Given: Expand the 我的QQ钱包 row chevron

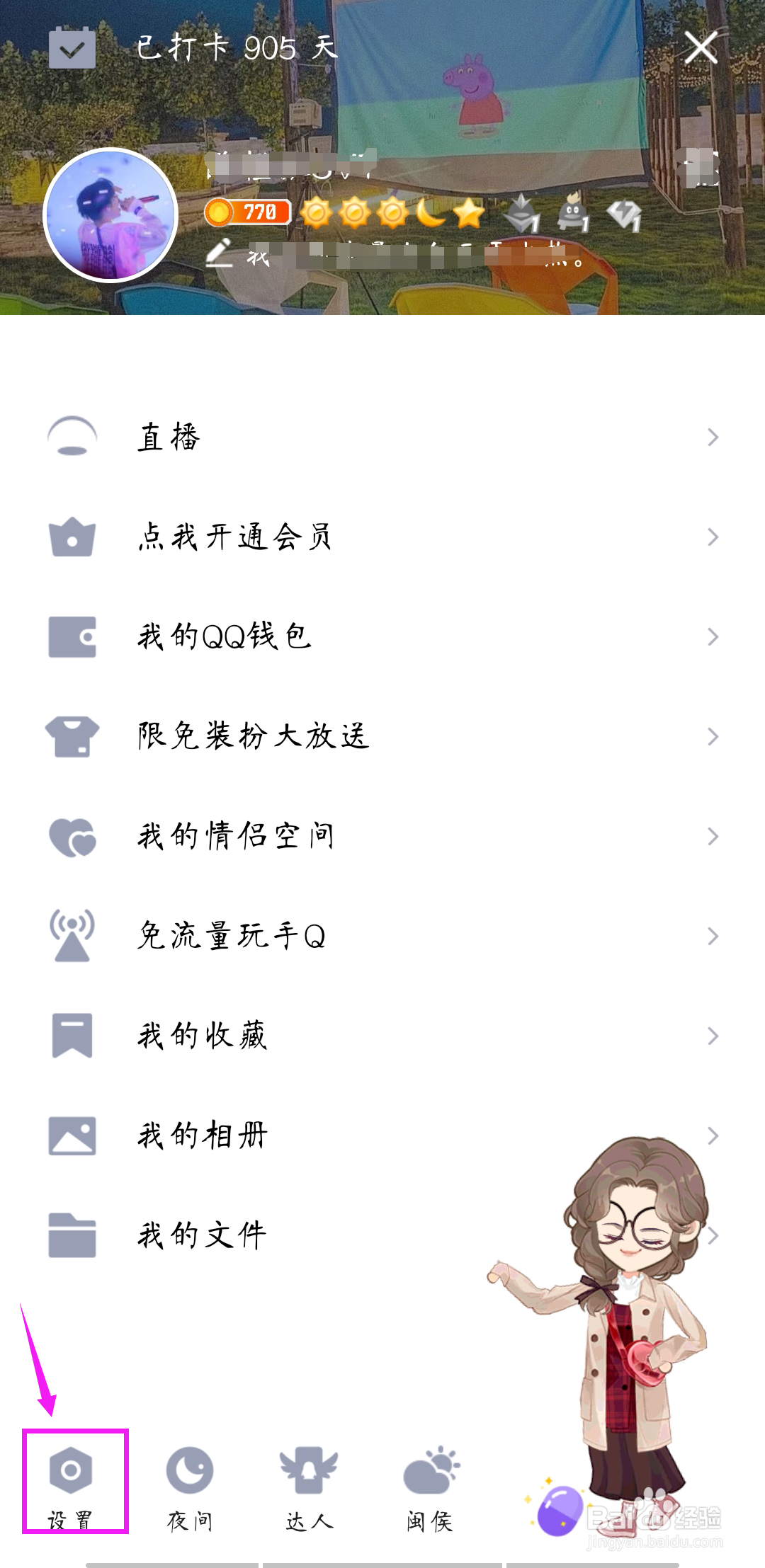Looking at the screenshot, I should (713, 637).
